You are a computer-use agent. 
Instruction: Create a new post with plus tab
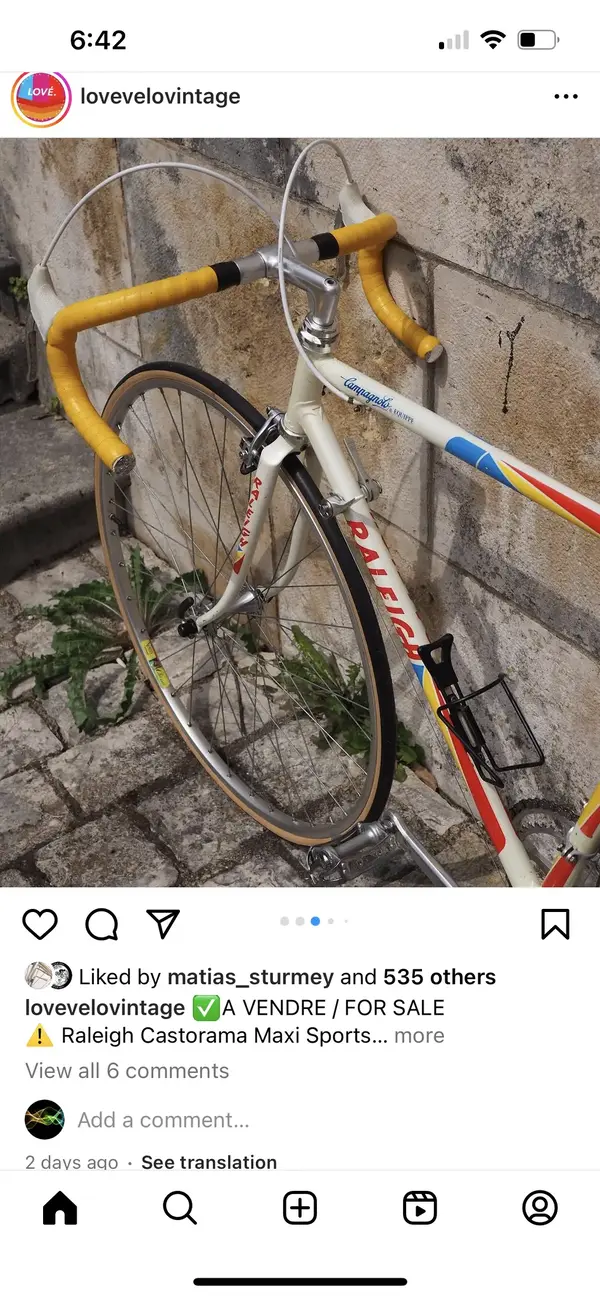point(300,1208)
